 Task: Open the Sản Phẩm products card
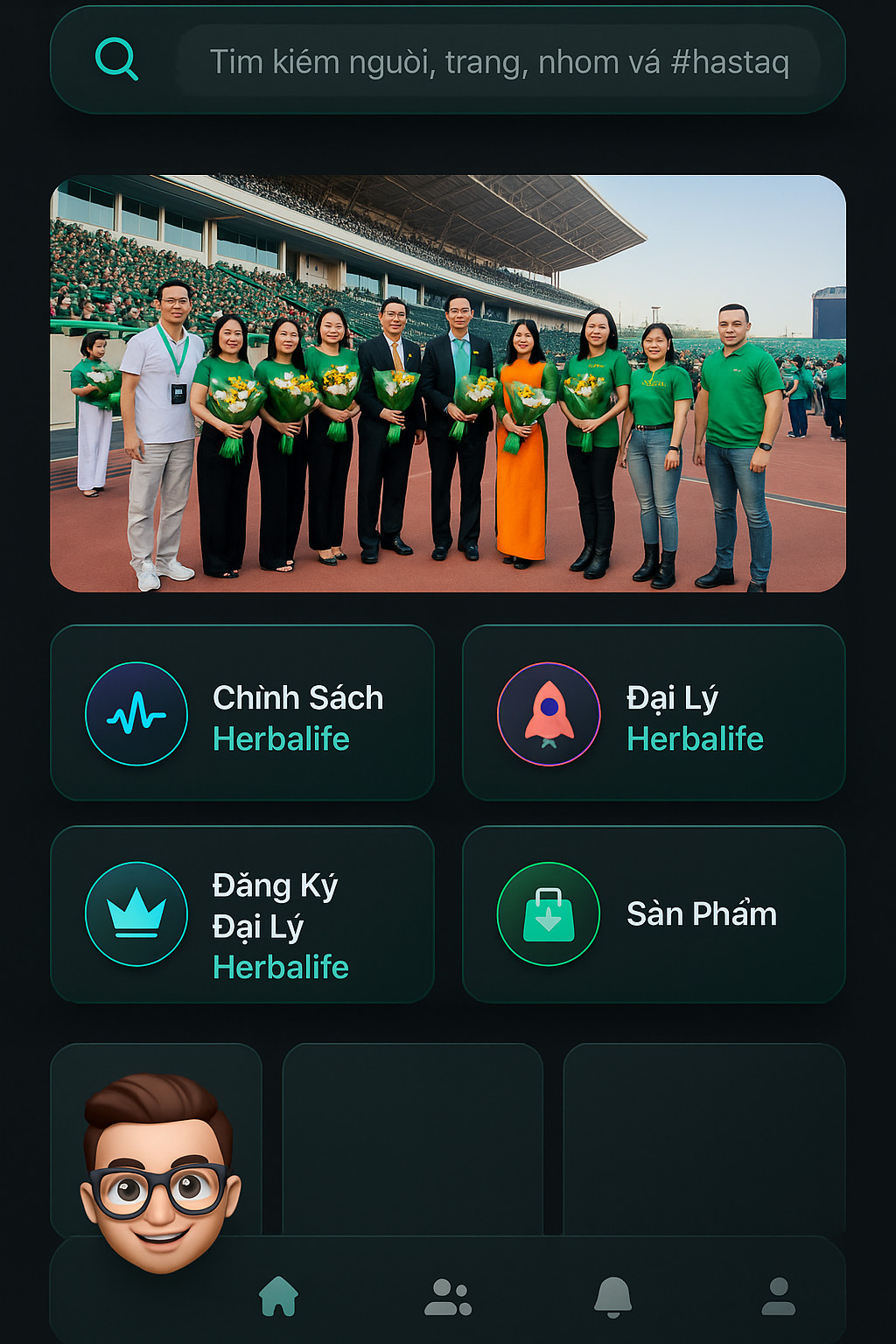tap(654, 914)
